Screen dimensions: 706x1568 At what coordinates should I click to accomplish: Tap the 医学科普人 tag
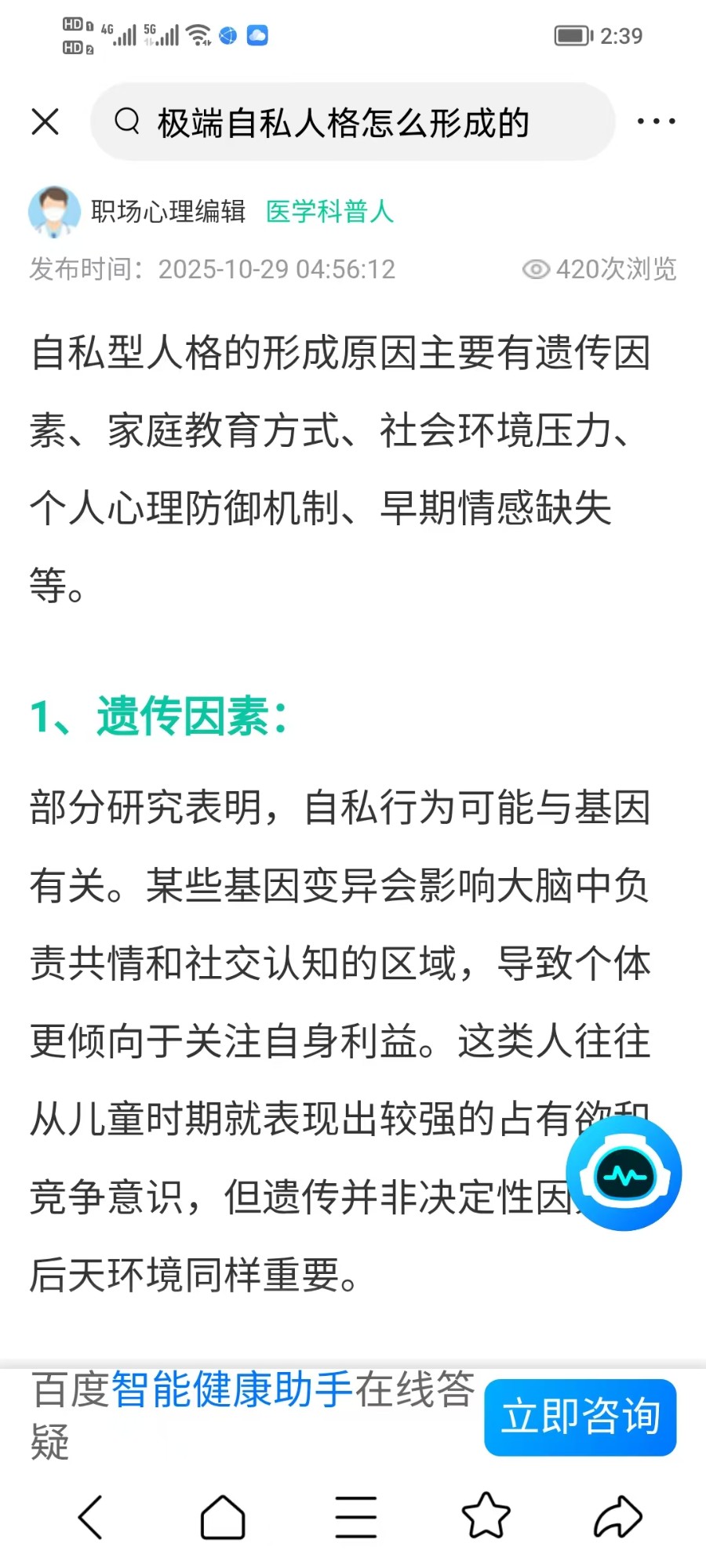(329, 211)
